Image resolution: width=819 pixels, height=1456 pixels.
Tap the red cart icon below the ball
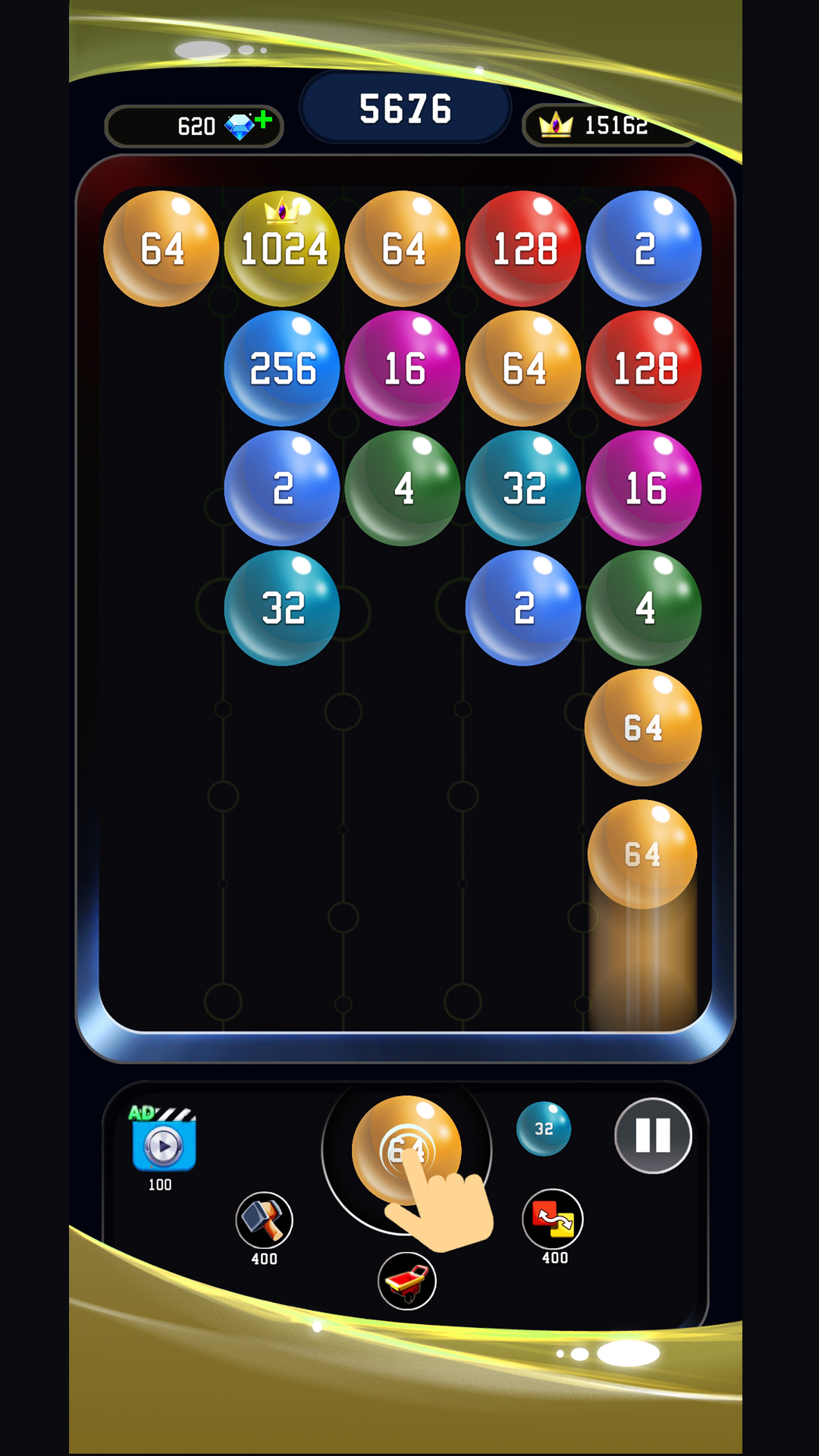pyautogui.click(x=407, y=1281)
